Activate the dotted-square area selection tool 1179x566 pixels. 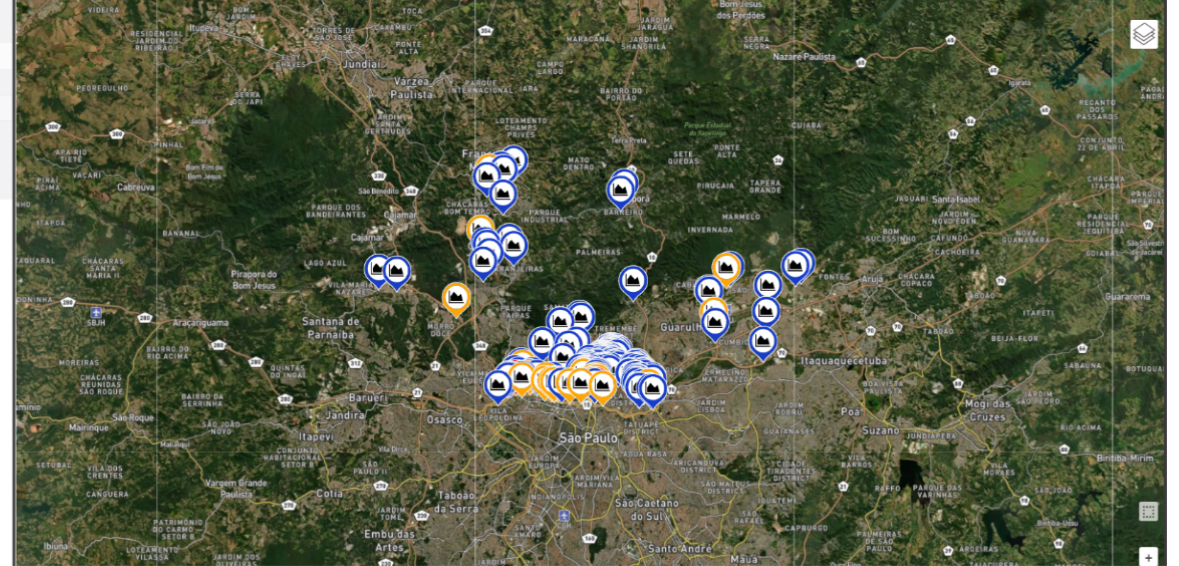click(1148, 512)
